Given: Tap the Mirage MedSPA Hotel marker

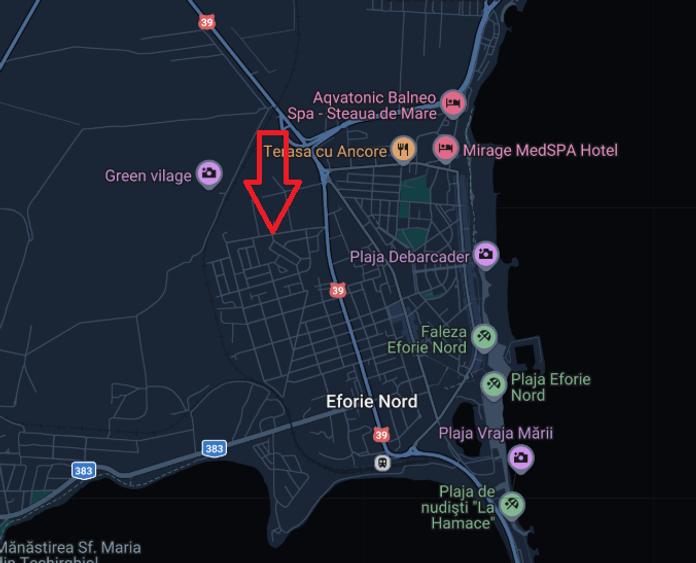Looking at the screenshot, I should (x=446, y=149).
